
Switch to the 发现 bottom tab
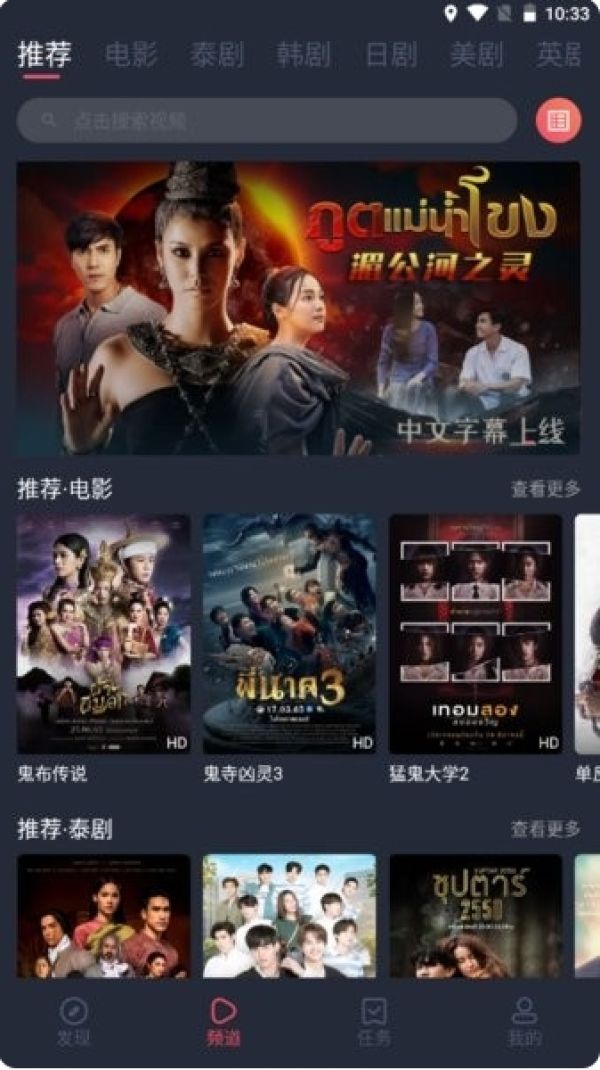[74, 1022]
